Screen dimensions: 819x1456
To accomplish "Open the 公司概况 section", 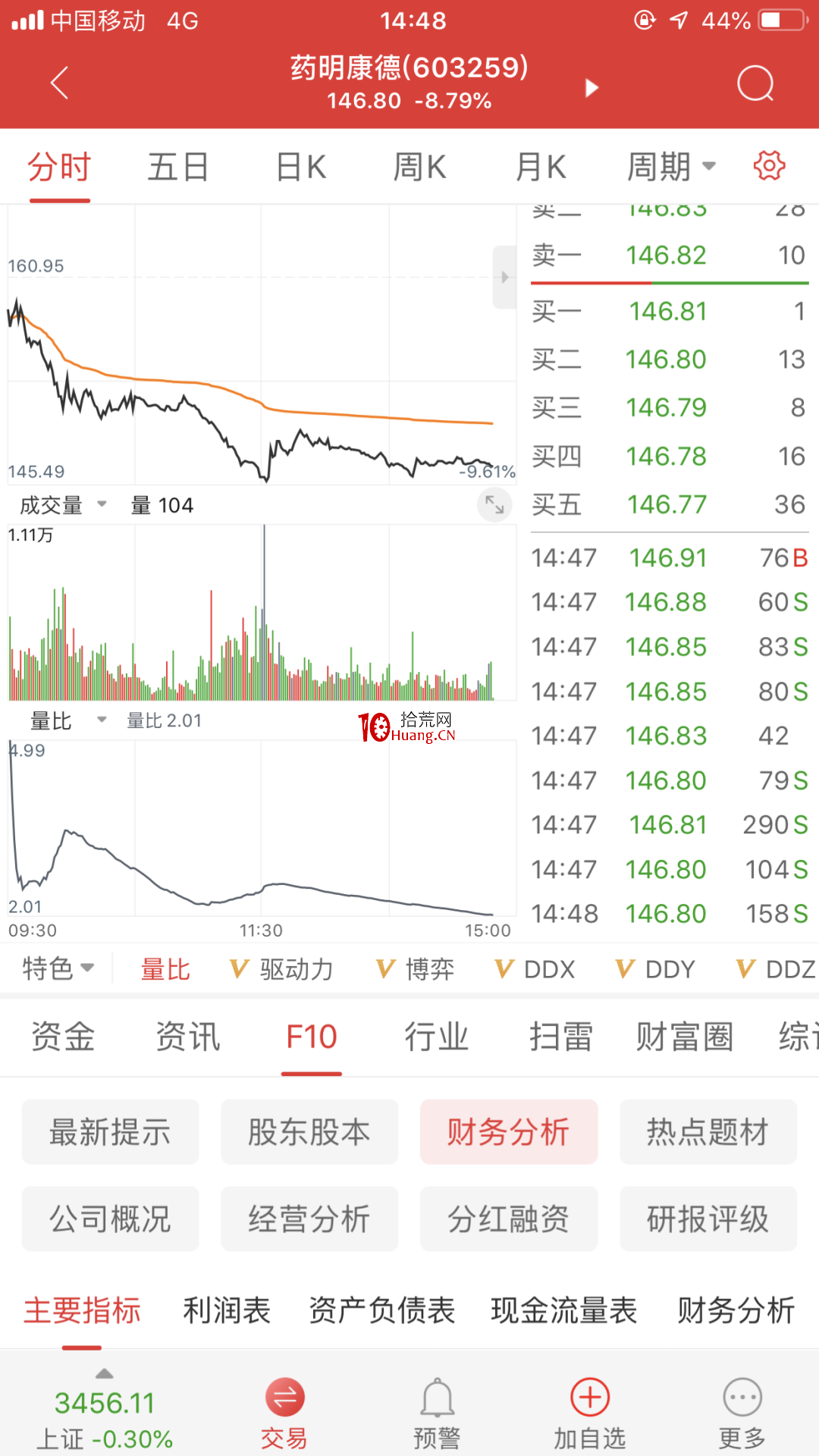I will point(110,1219).
